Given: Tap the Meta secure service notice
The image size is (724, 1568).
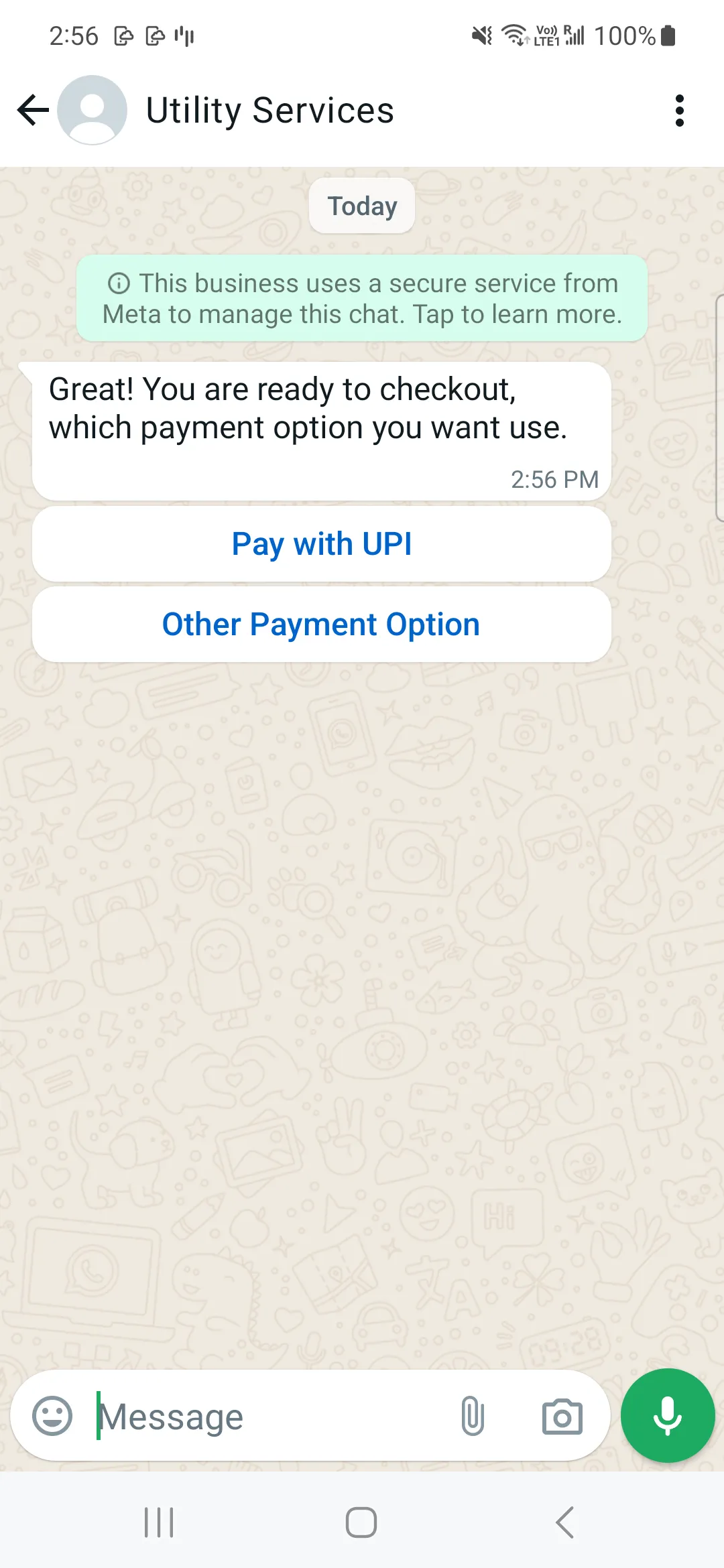Looking at the screenshot, I should pos(362,299).
